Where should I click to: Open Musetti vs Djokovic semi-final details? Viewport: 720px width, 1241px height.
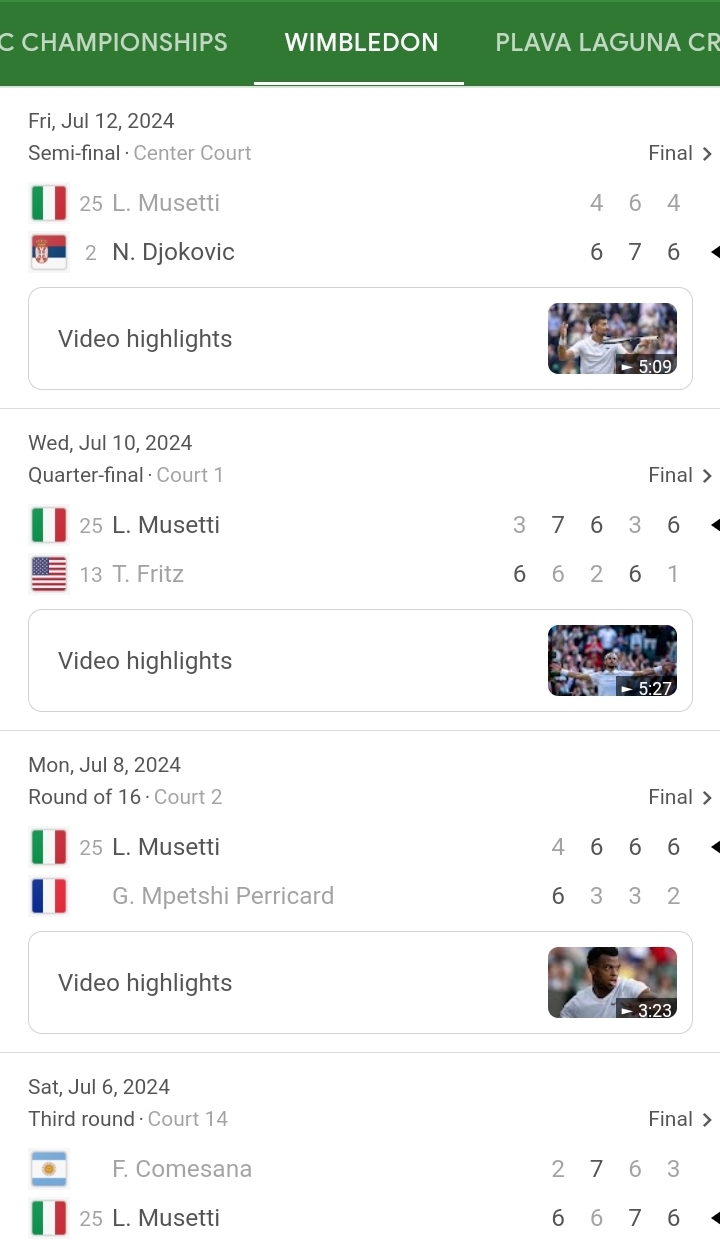[x=680, y=153]
